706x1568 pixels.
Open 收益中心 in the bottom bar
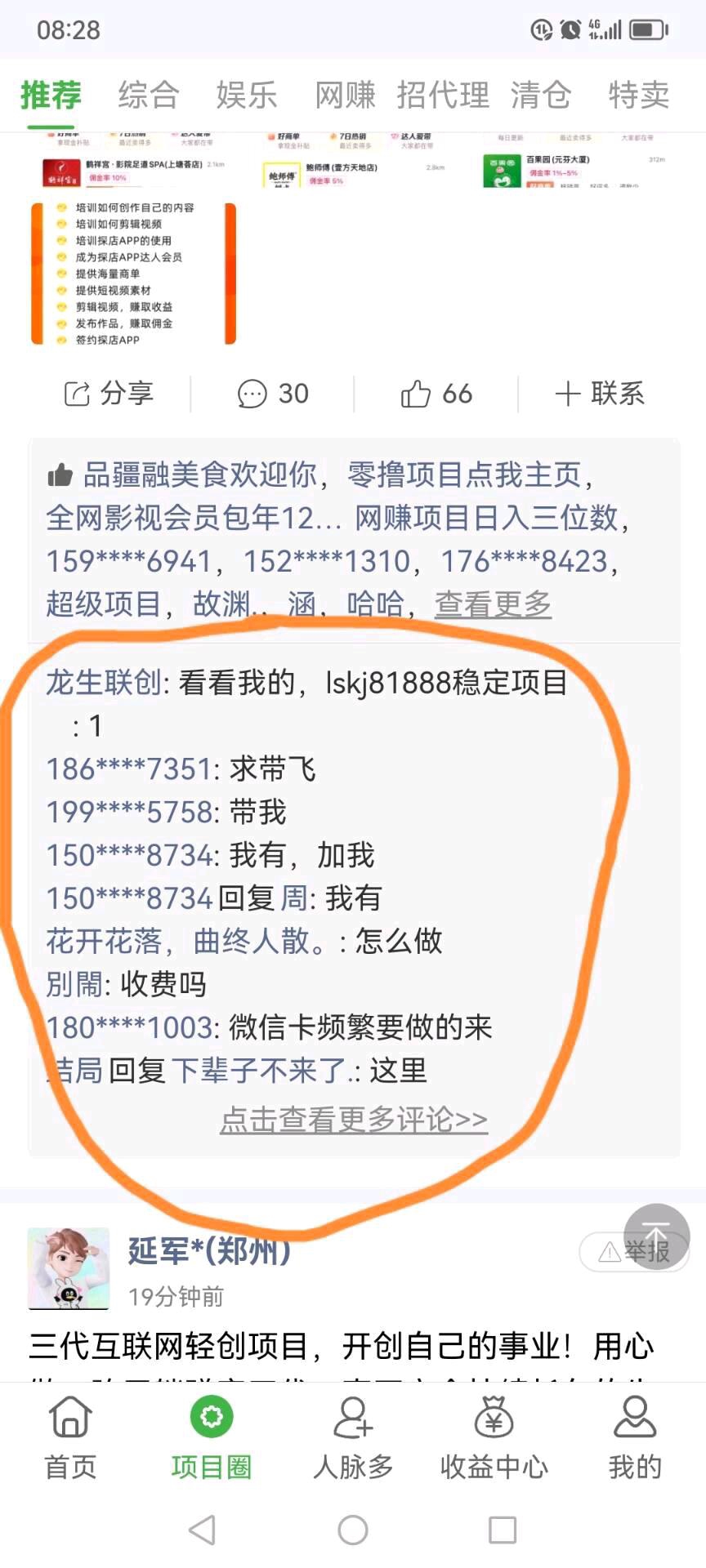click(494, 1439)
